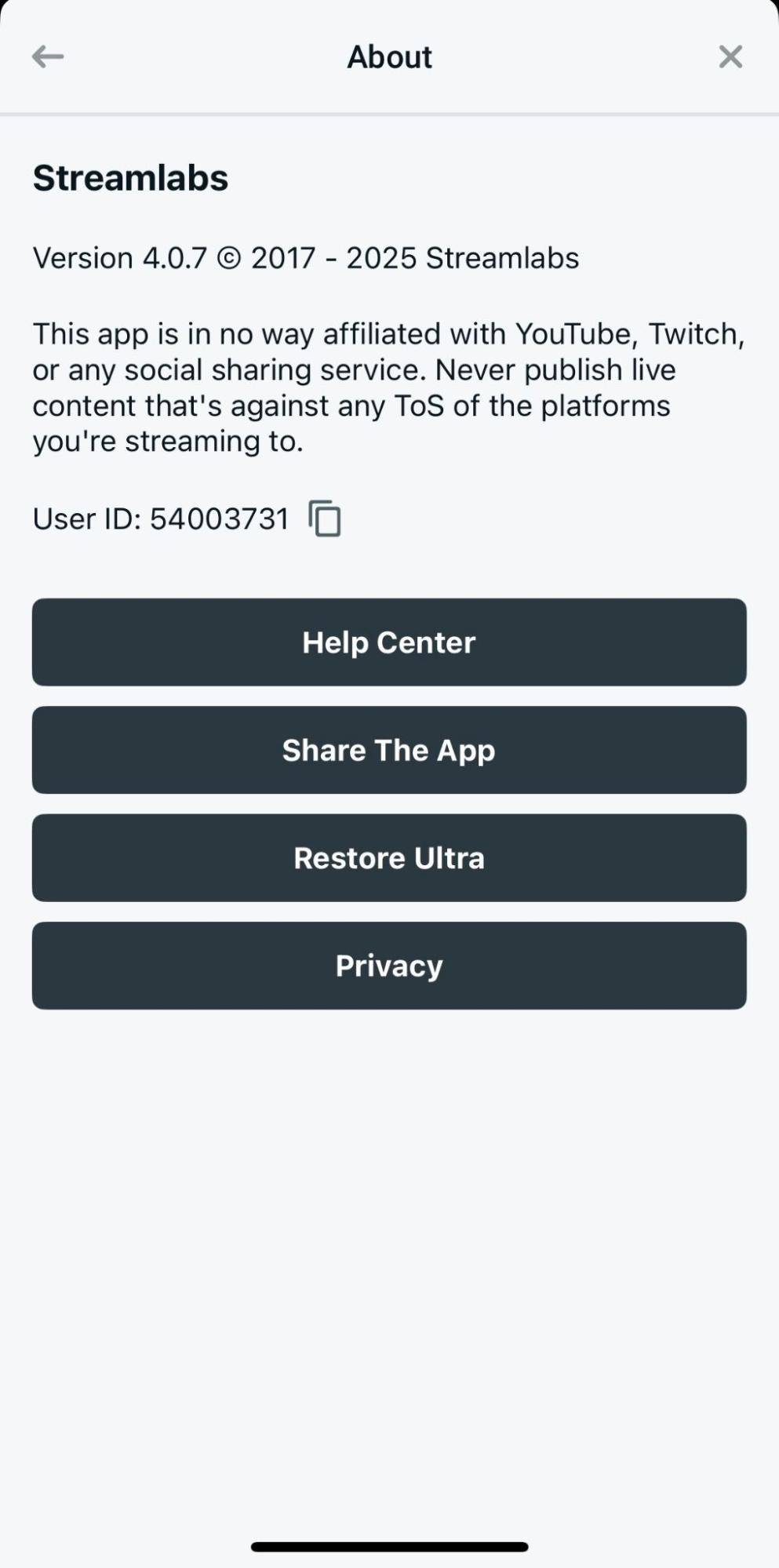Tap Share The App
The width and height of the screenshot is (779, 1568).
(x=389, y=750)
